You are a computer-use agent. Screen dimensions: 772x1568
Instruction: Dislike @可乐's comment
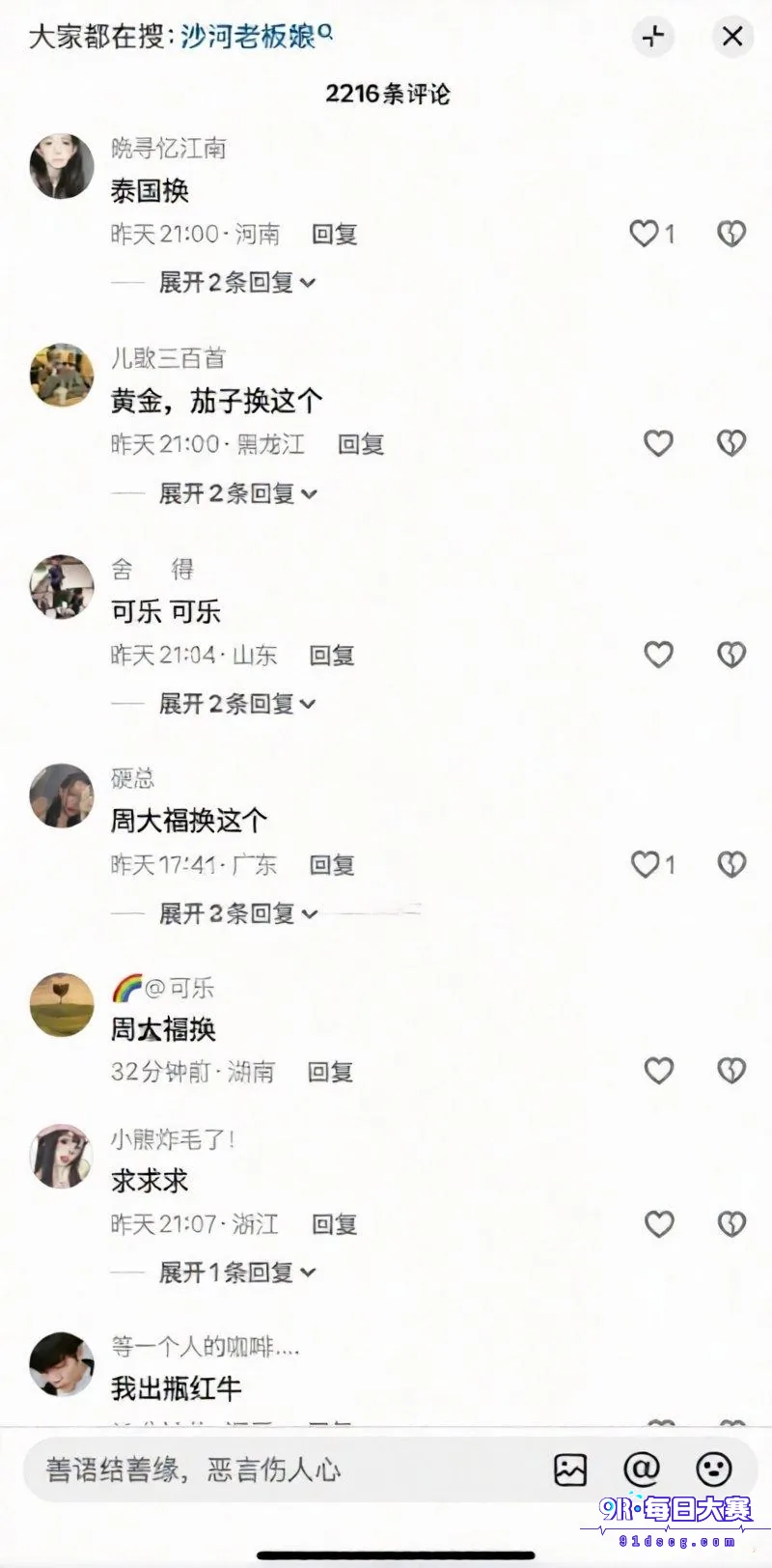[x=731, y=1070]
